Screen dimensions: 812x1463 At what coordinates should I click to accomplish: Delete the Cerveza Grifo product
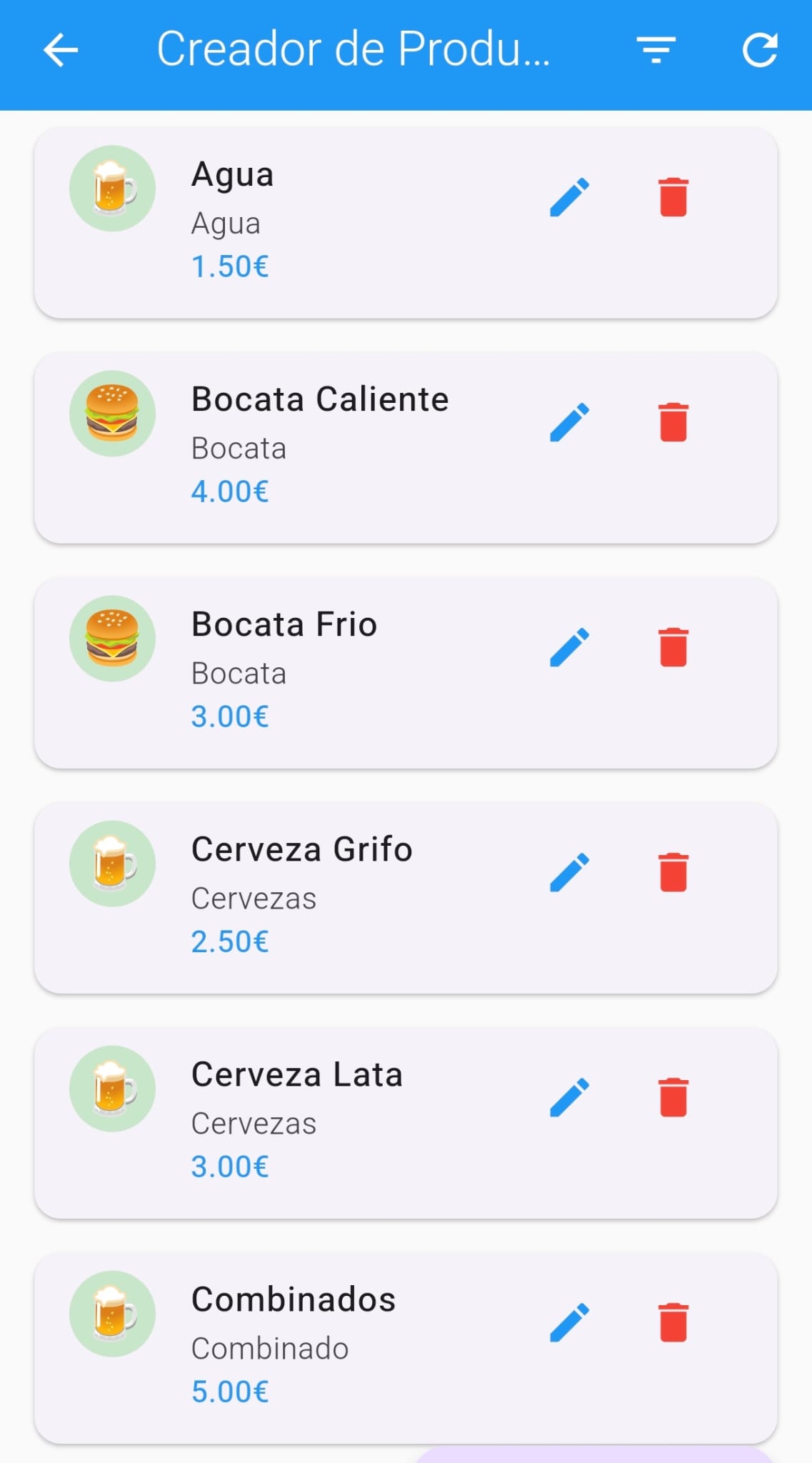click(673, 873)
